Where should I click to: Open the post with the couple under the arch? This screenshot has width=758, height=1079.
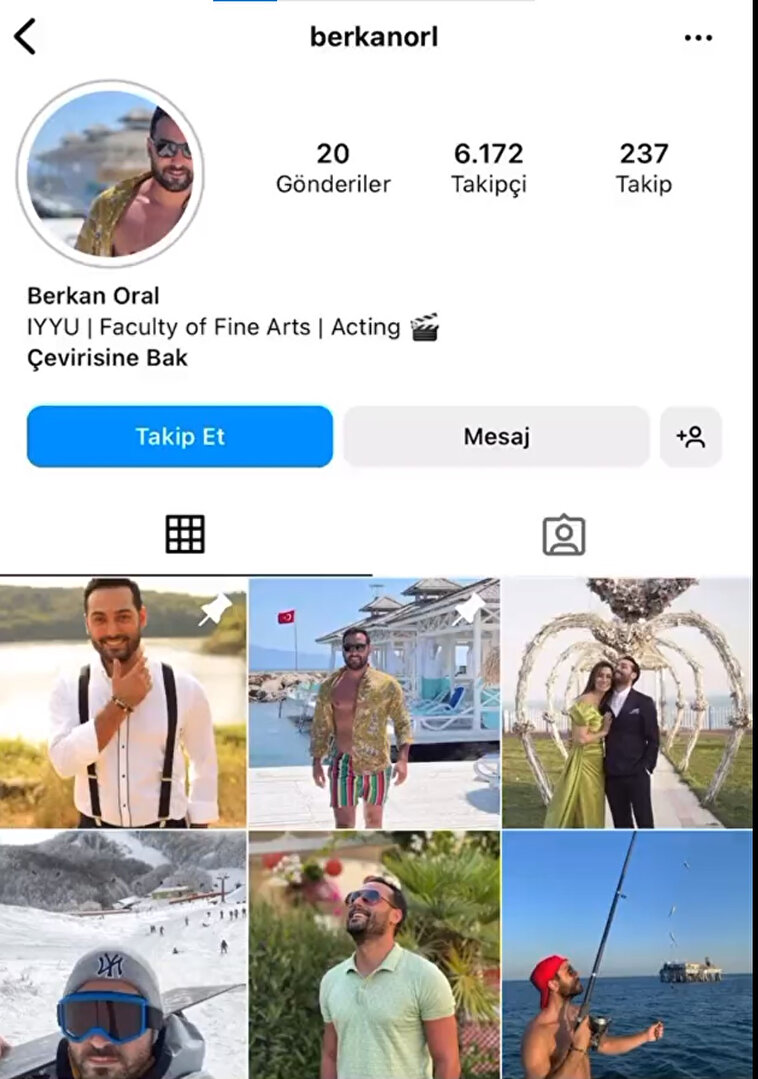627,702
